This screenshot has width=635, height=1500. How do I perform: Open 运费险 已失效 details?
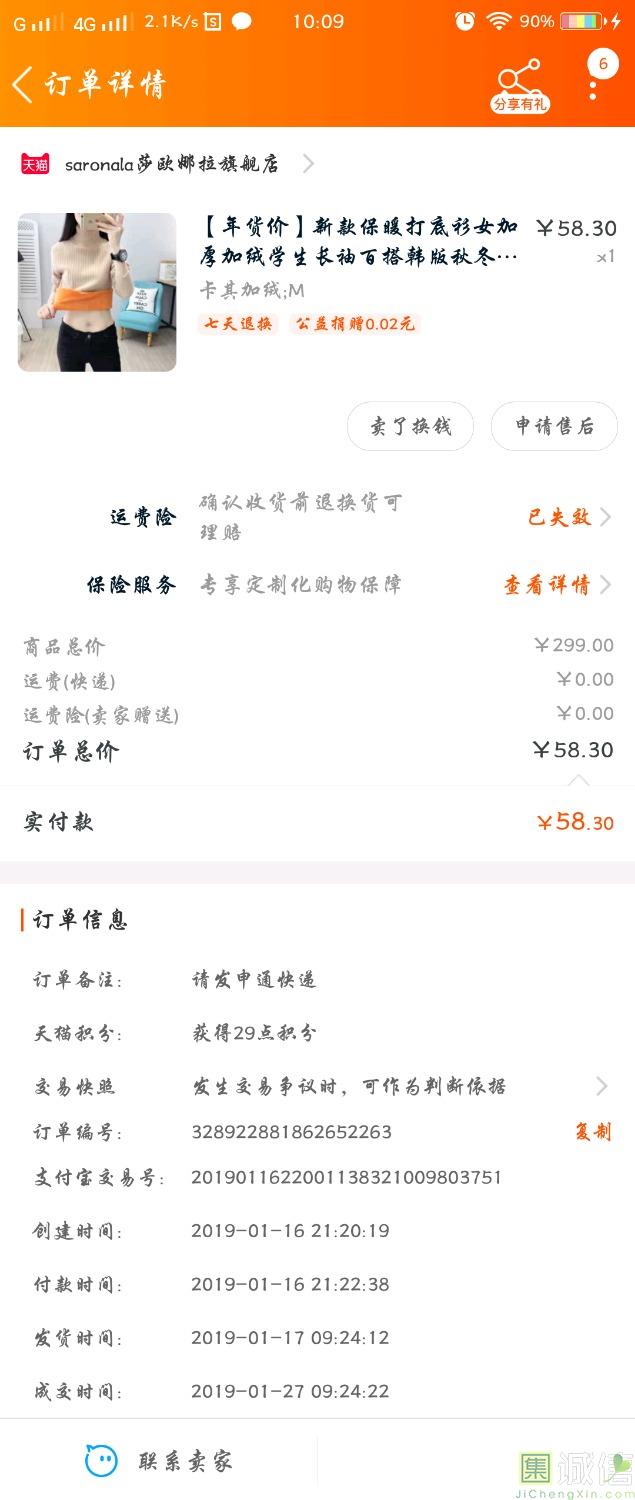coord(568,517)
